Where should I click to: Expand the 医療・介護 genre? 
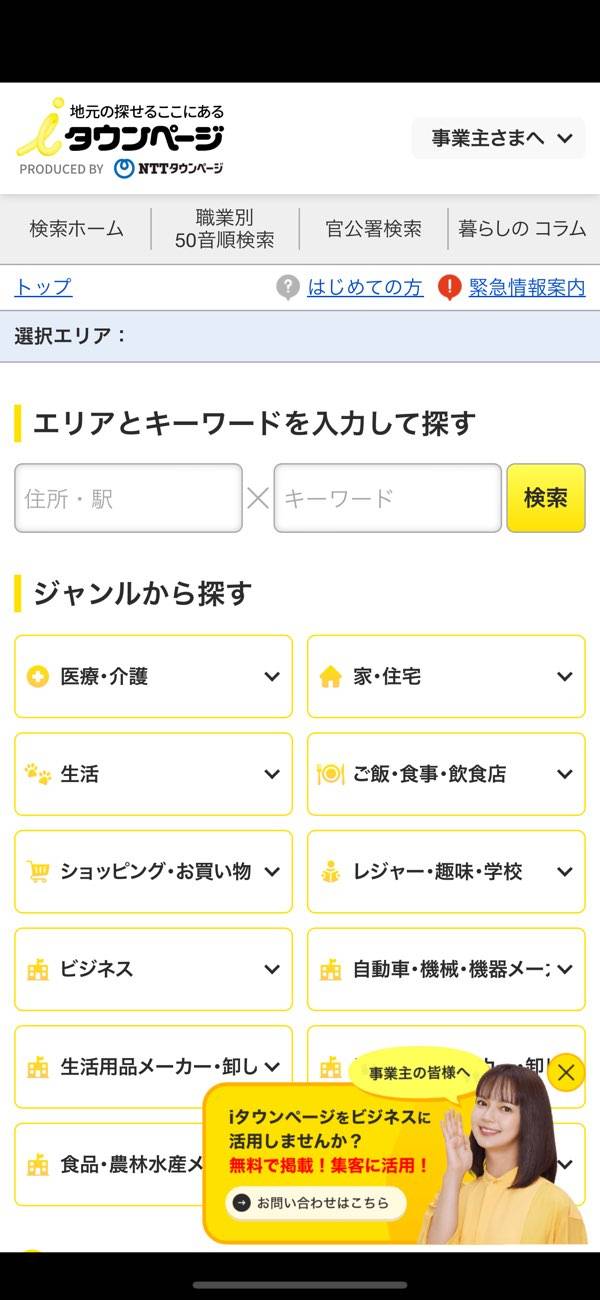click(x=153, y=677)
